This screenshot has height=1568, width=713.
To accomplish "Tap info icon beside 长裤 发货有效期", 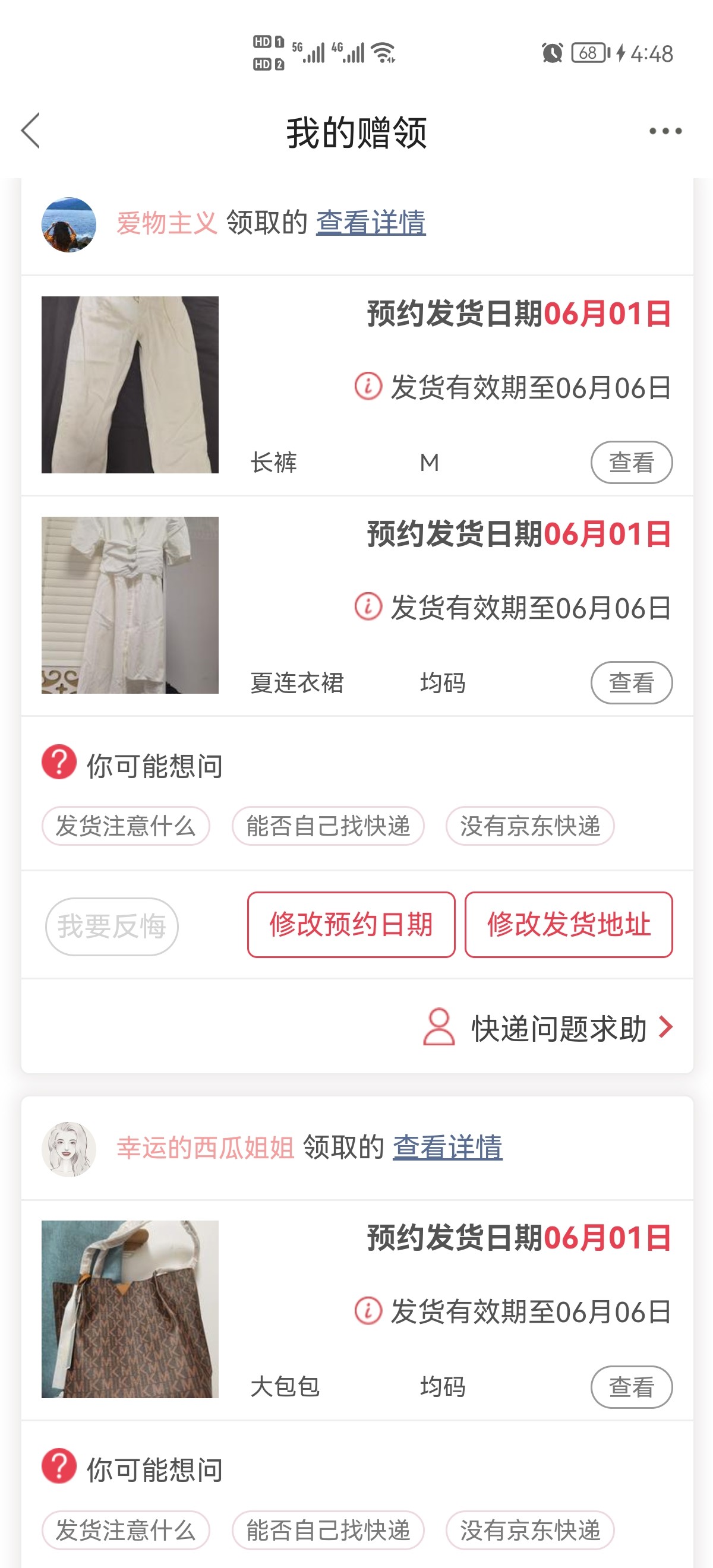I will tap(368, 387).
